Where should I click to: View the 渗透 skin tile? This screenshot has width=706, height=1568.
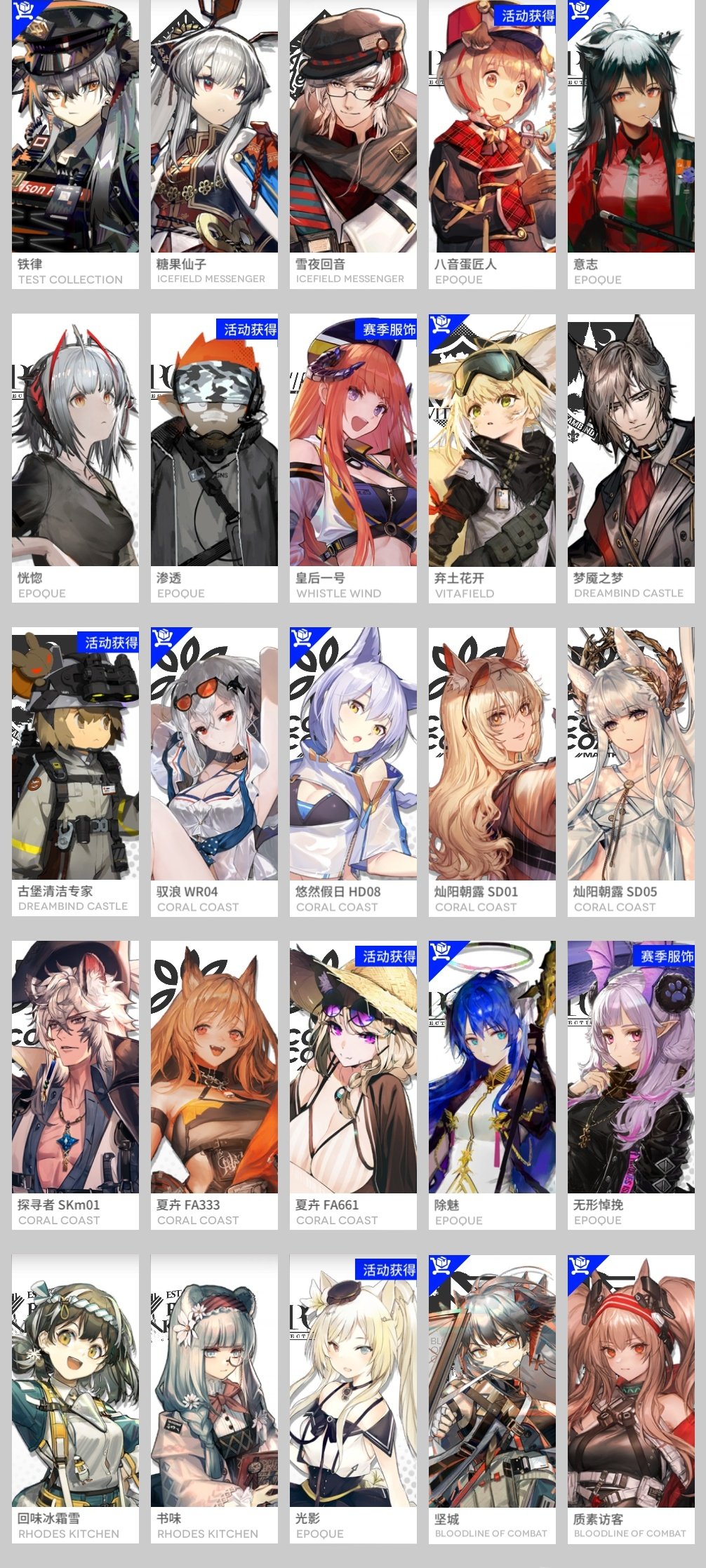(x=214, y=457)
